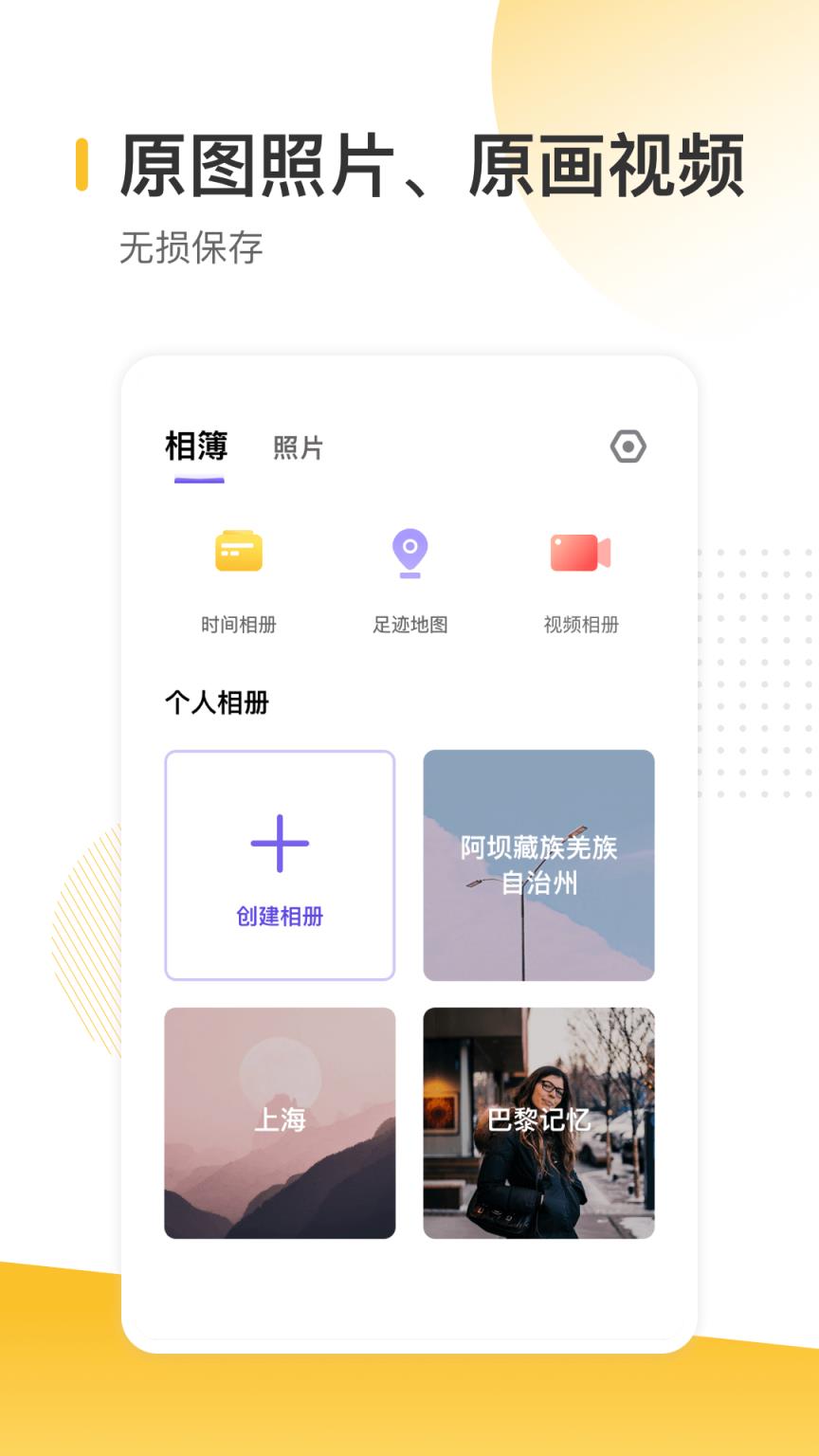This screenshot has height=1456, width=819.
Task: Open the 巴黎记忆 album thumbnail
Action: pos(538,1123)
